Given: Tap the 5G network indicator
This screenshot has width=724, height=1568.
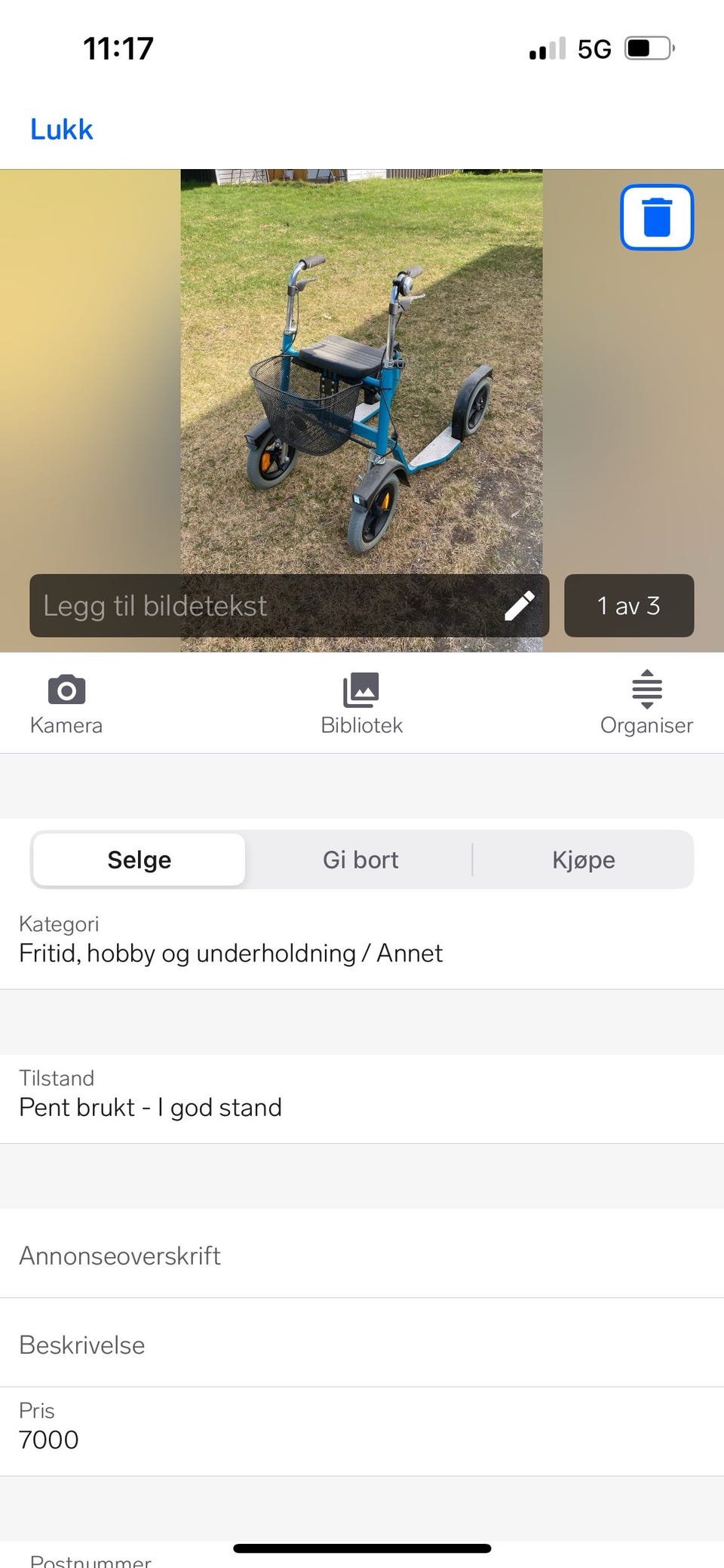Looking at the screenshot, I should 596,47.
